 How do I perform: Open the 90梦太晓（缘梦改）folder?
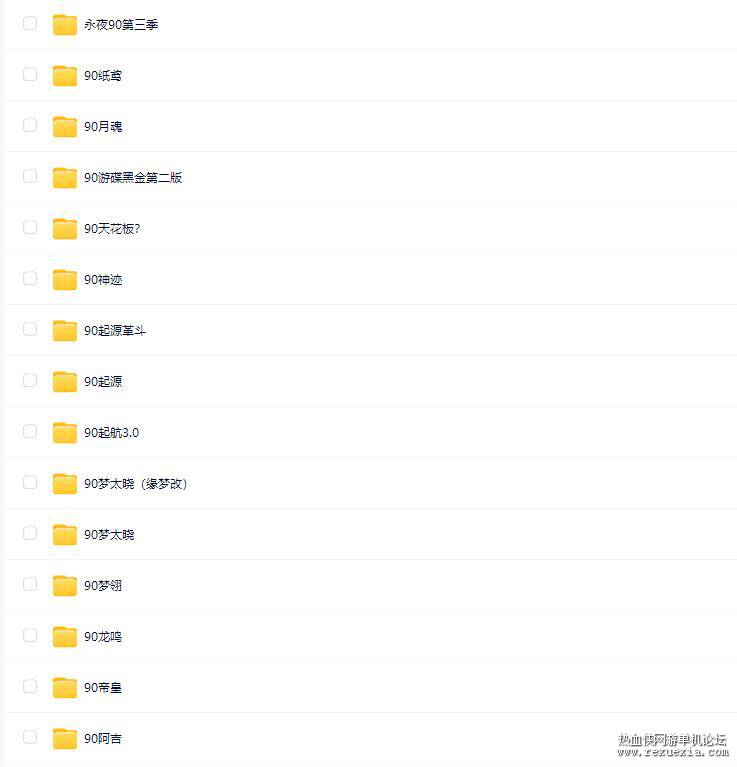pyautogui.click(x=136, y=484)
